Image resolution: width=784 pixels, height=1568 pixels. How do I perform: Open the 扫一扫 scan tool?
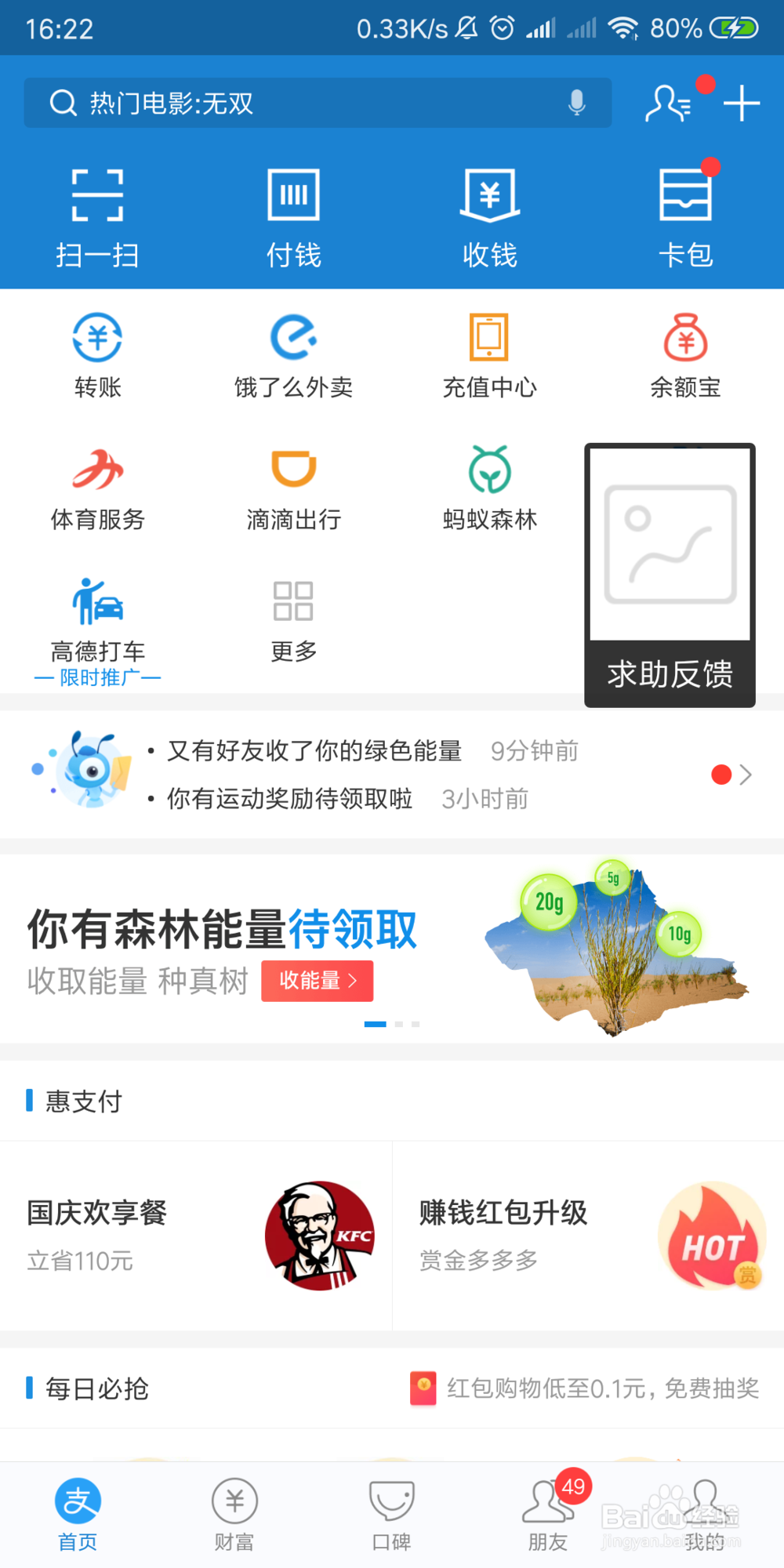(96, 212)
